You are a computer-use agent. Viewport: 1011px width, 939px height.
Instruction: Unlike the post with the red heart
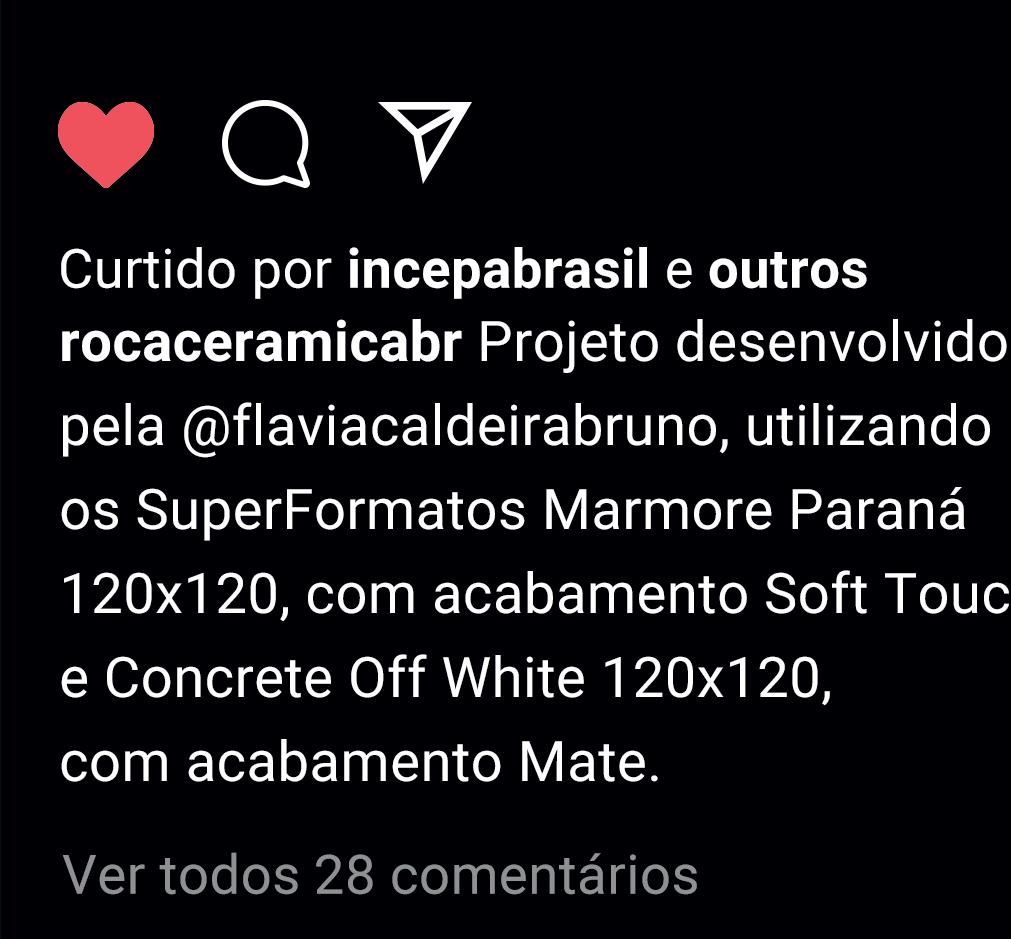coord(106,143)
